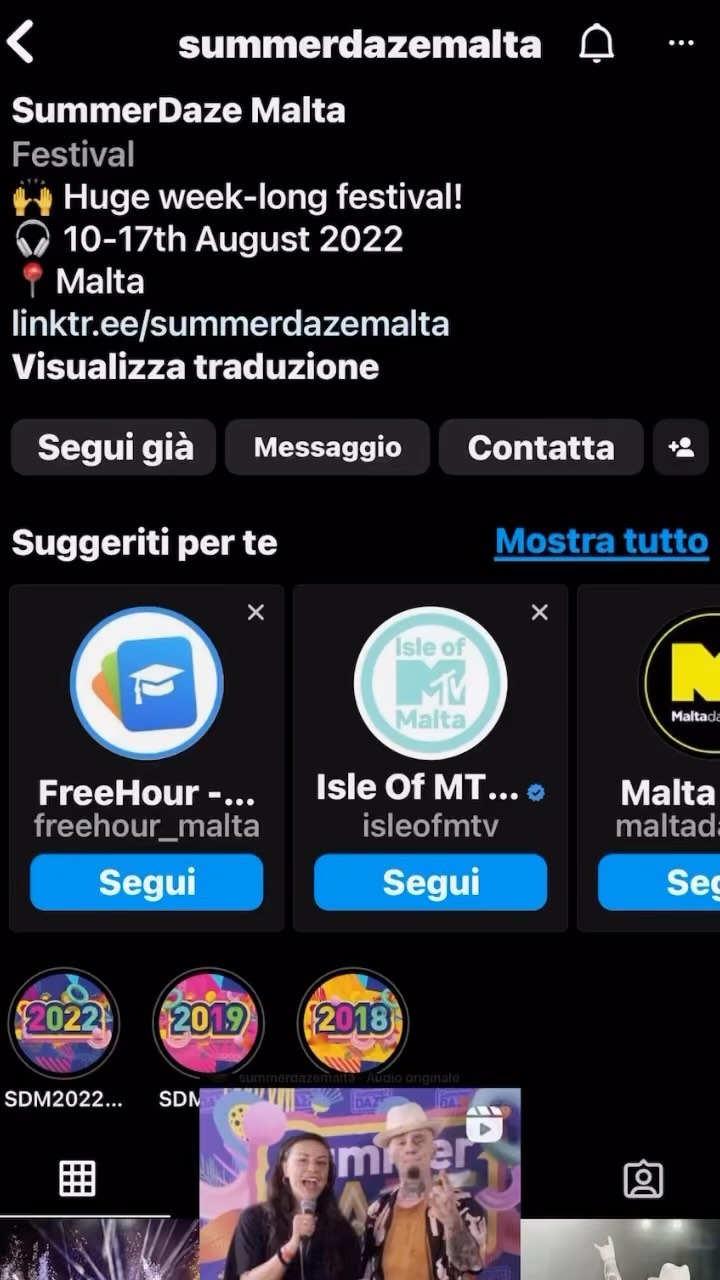
Task: Tap the Segui già button
Action: [114, 447]
